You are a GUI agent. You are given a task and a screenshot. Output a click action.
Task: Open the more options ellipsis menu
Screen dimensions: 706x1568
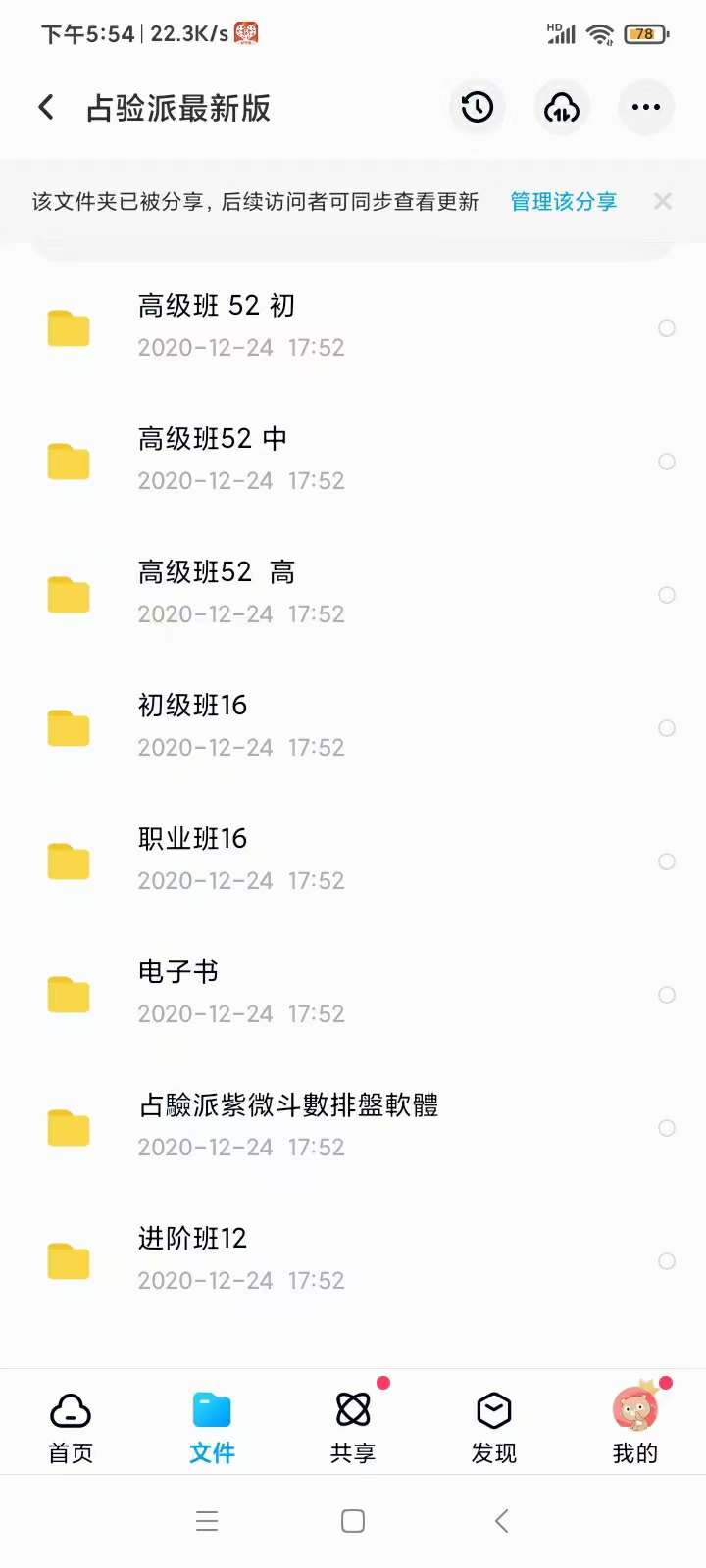tap(645, 108)
